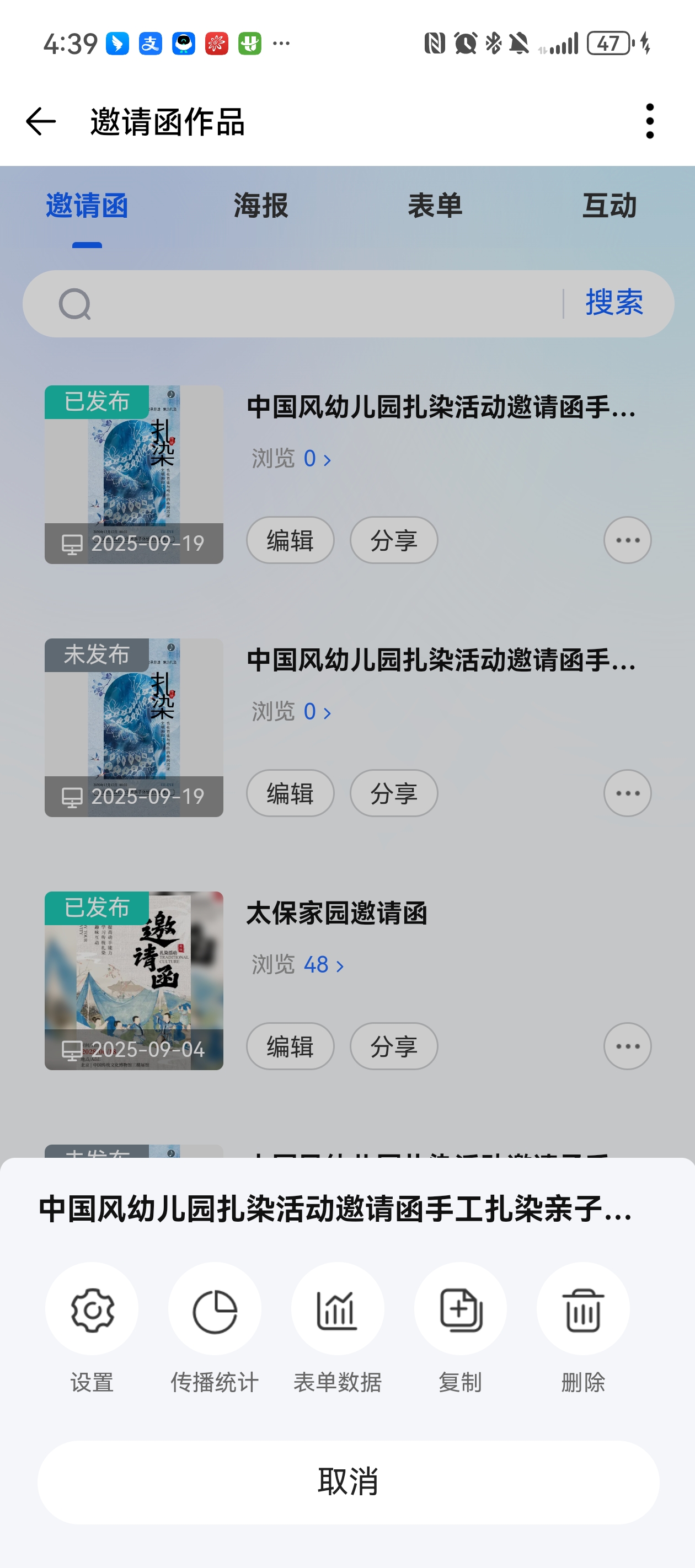Share the 太保家园邀请函 invitation

(393, 1046)
